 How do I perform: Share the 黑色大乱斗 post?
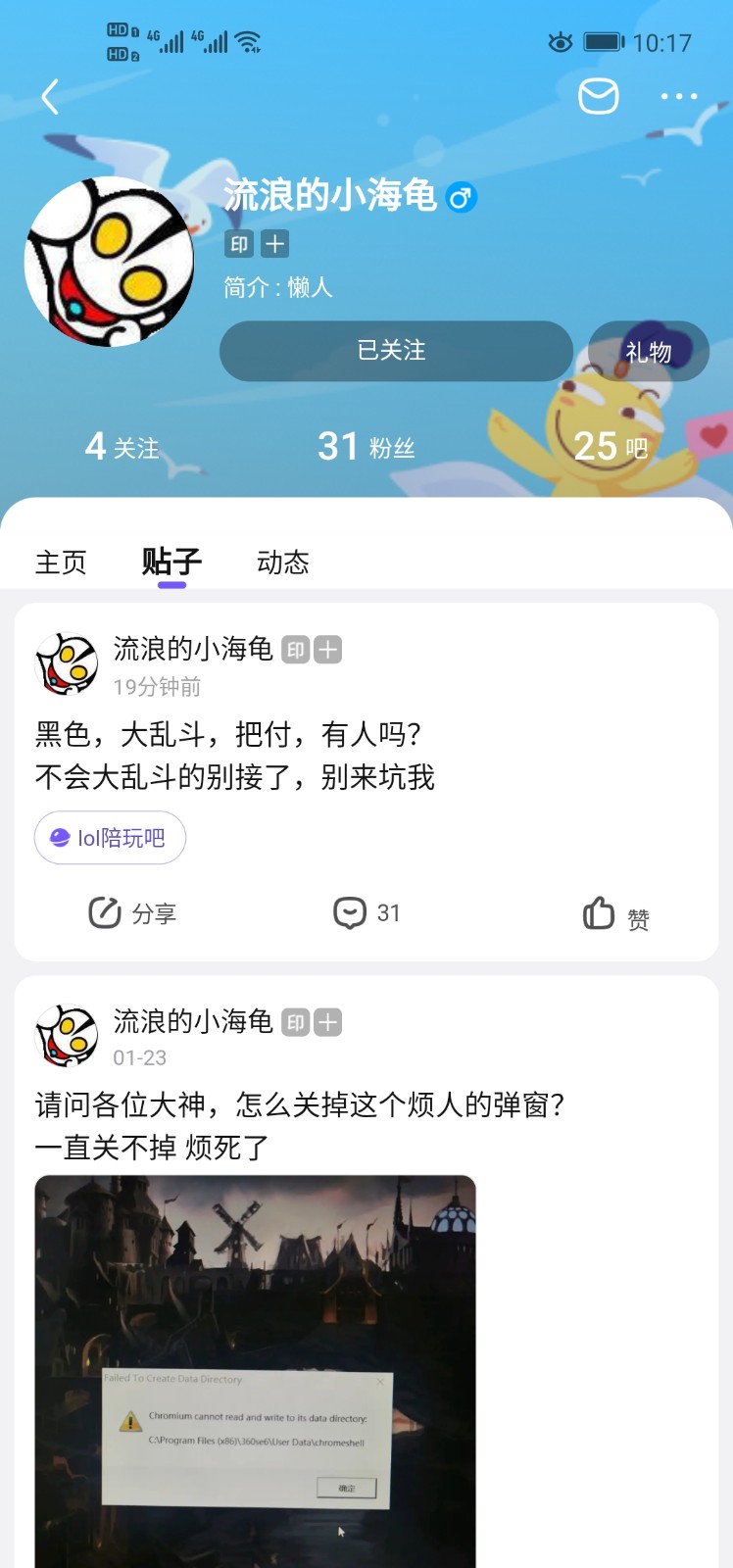[x=132, y=913]
